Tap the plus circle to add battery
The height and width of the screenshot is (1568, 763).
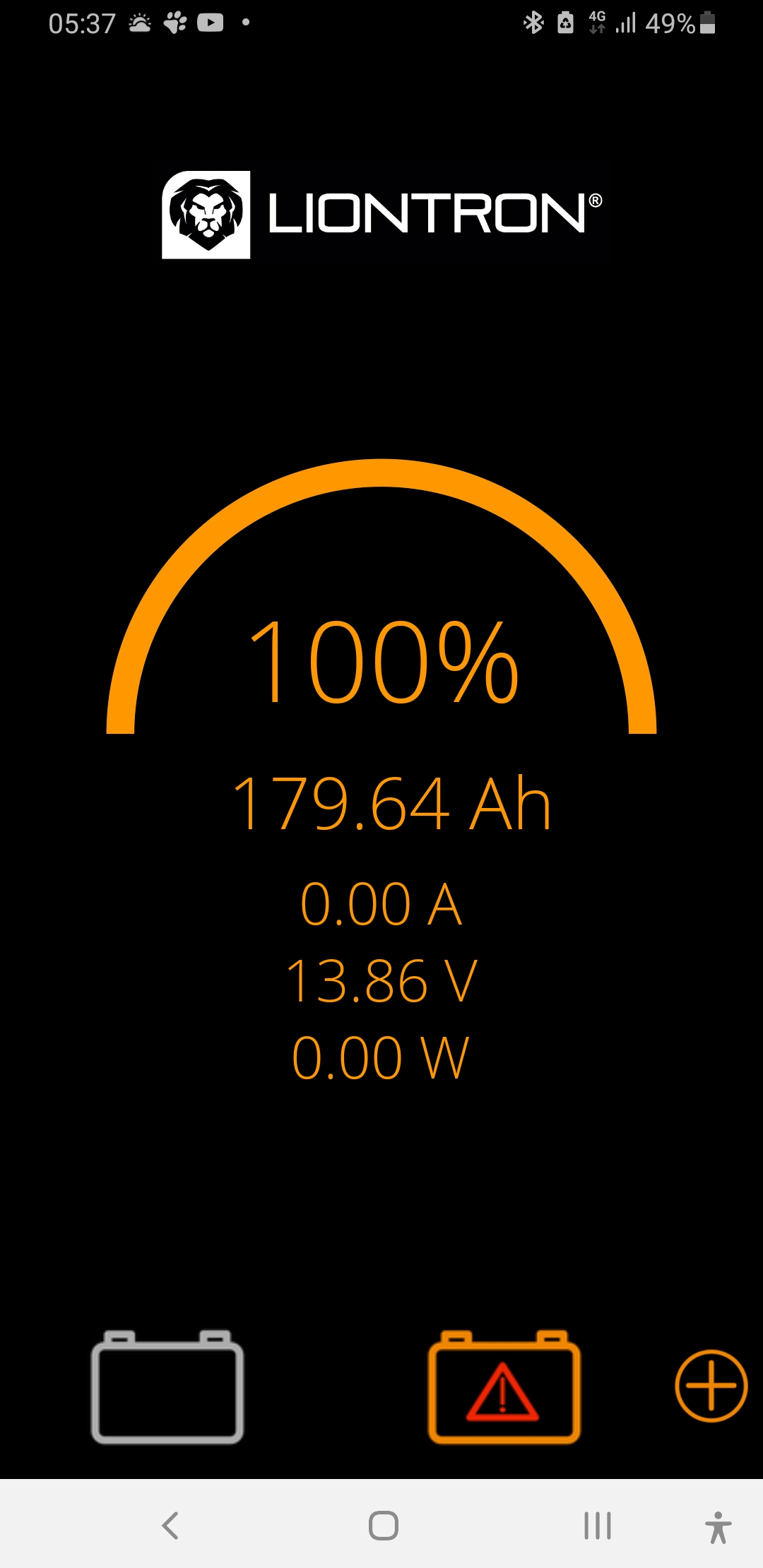711,1386
